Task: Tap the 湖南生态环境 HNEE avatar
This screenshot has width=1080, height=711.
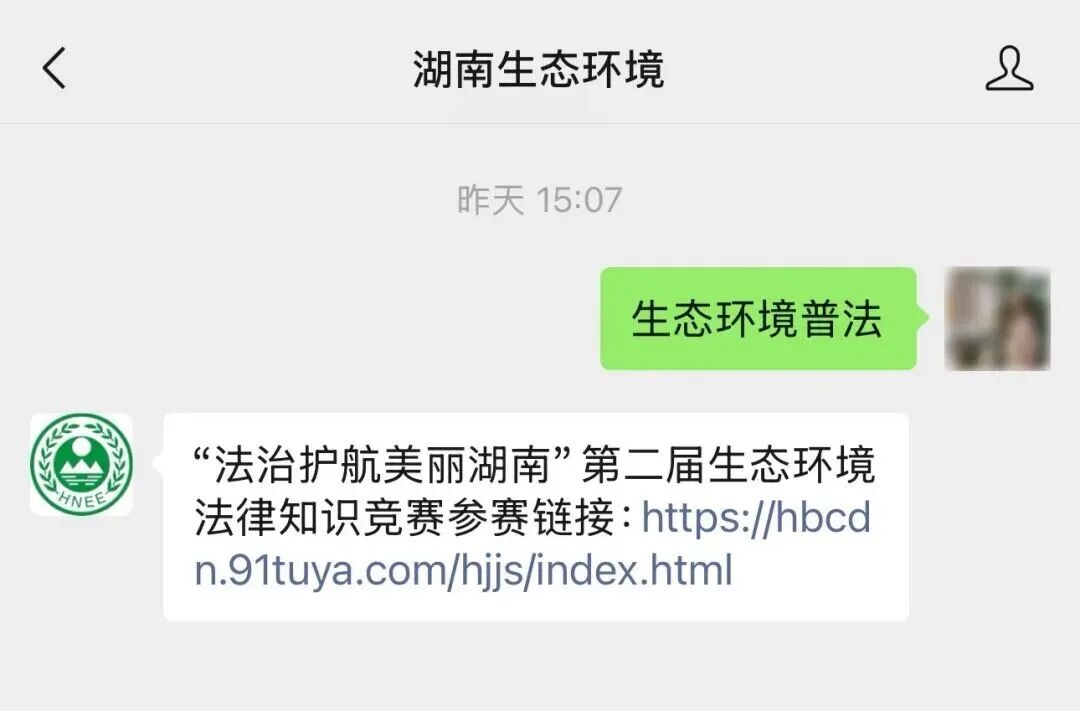Action: pyautogui.click(x=81, y=465)
